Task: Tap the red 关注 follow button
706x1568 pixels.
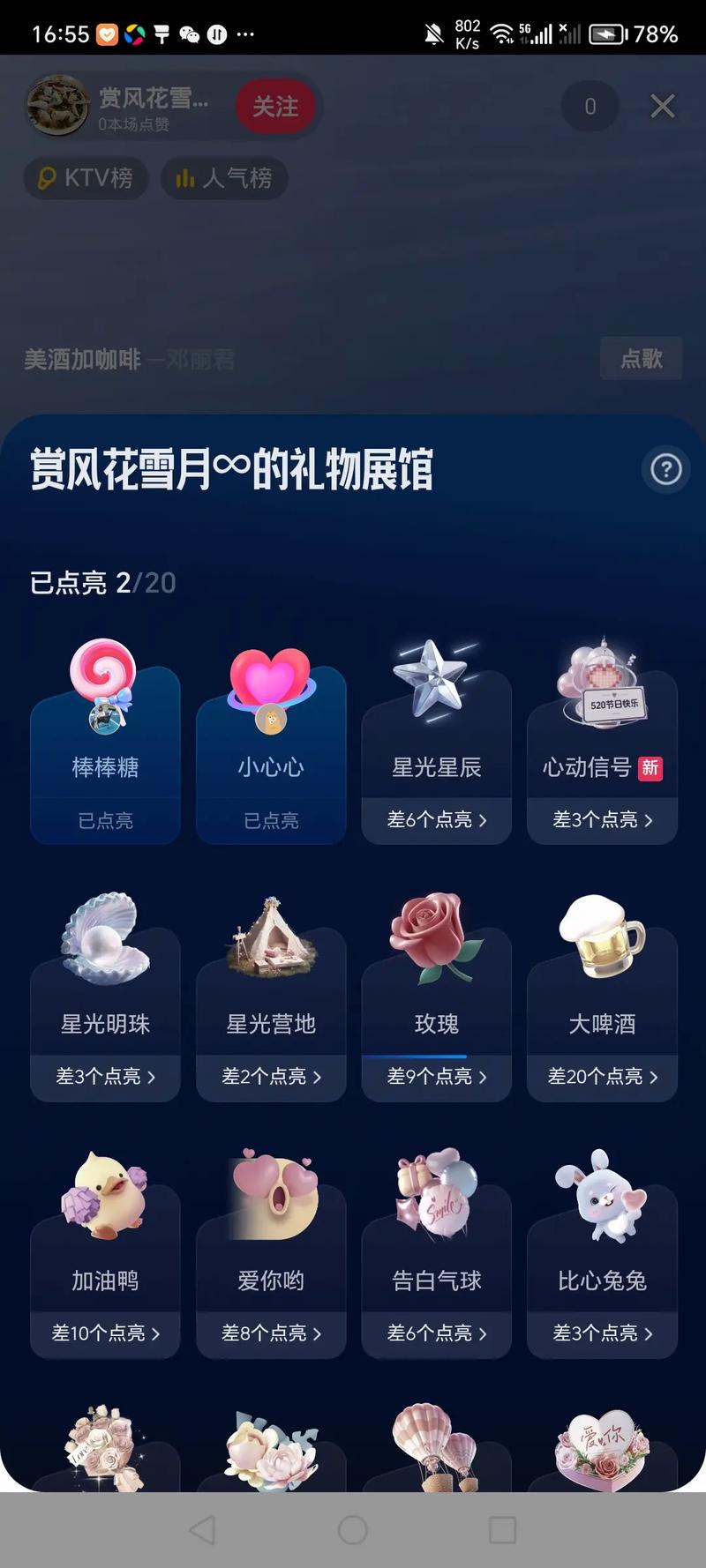Action: 276,106
